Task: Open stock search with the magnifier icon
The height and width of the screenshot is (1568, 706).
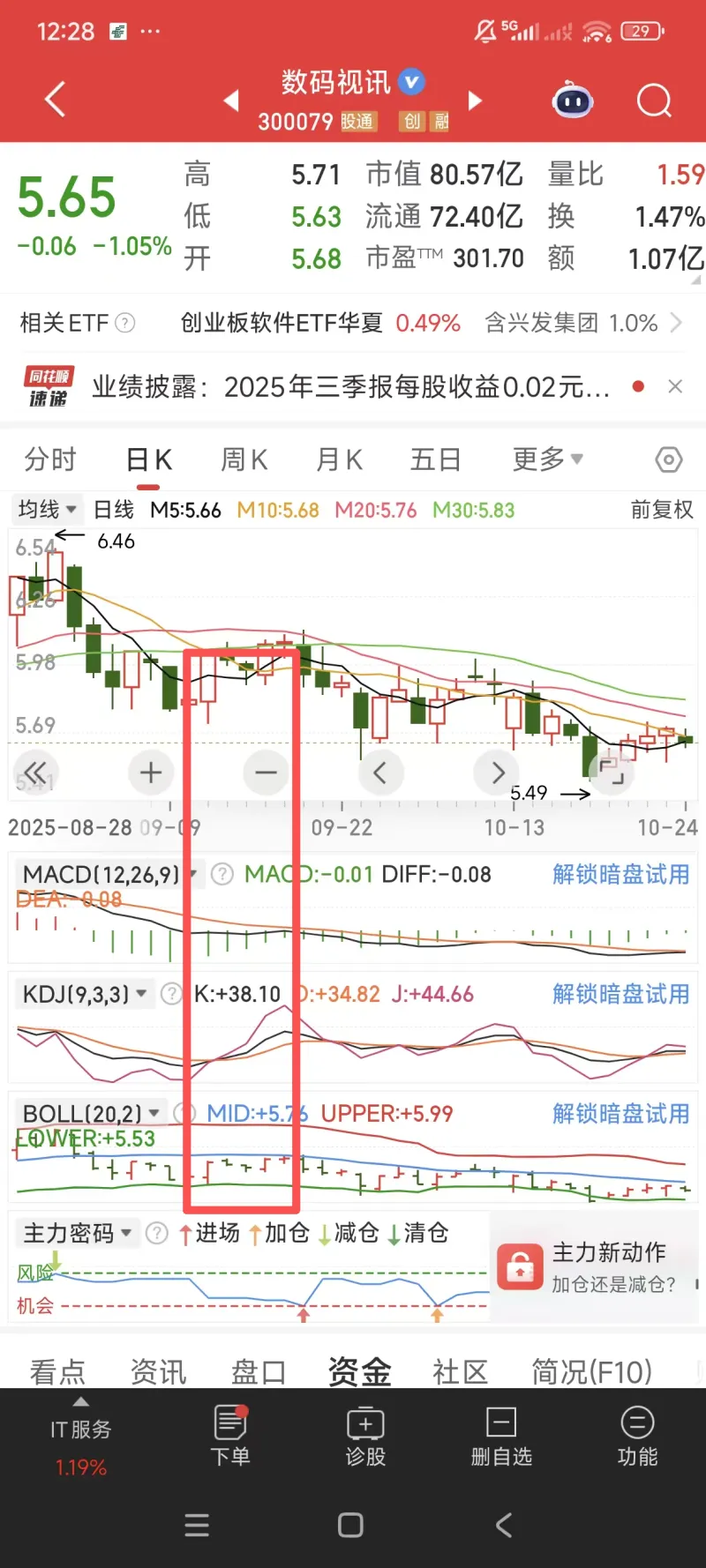Action: click(x=654, y=101)
